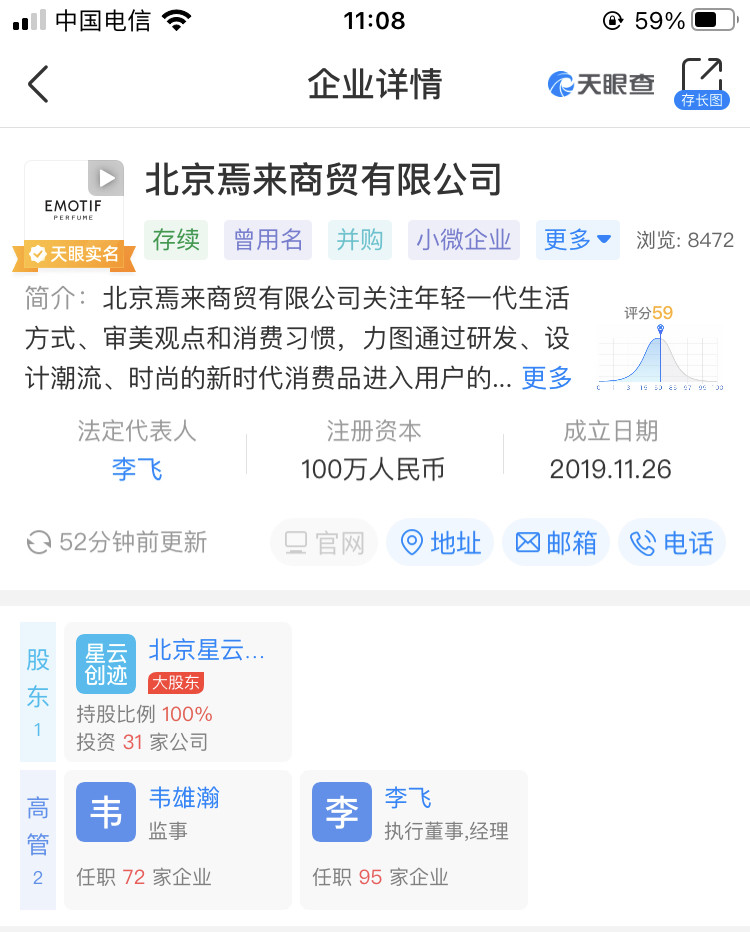Image resolution: width=750 pixels, height=932 pixels.
Task: View executive director 李飞's card
Action: click(x=413, y=839)
